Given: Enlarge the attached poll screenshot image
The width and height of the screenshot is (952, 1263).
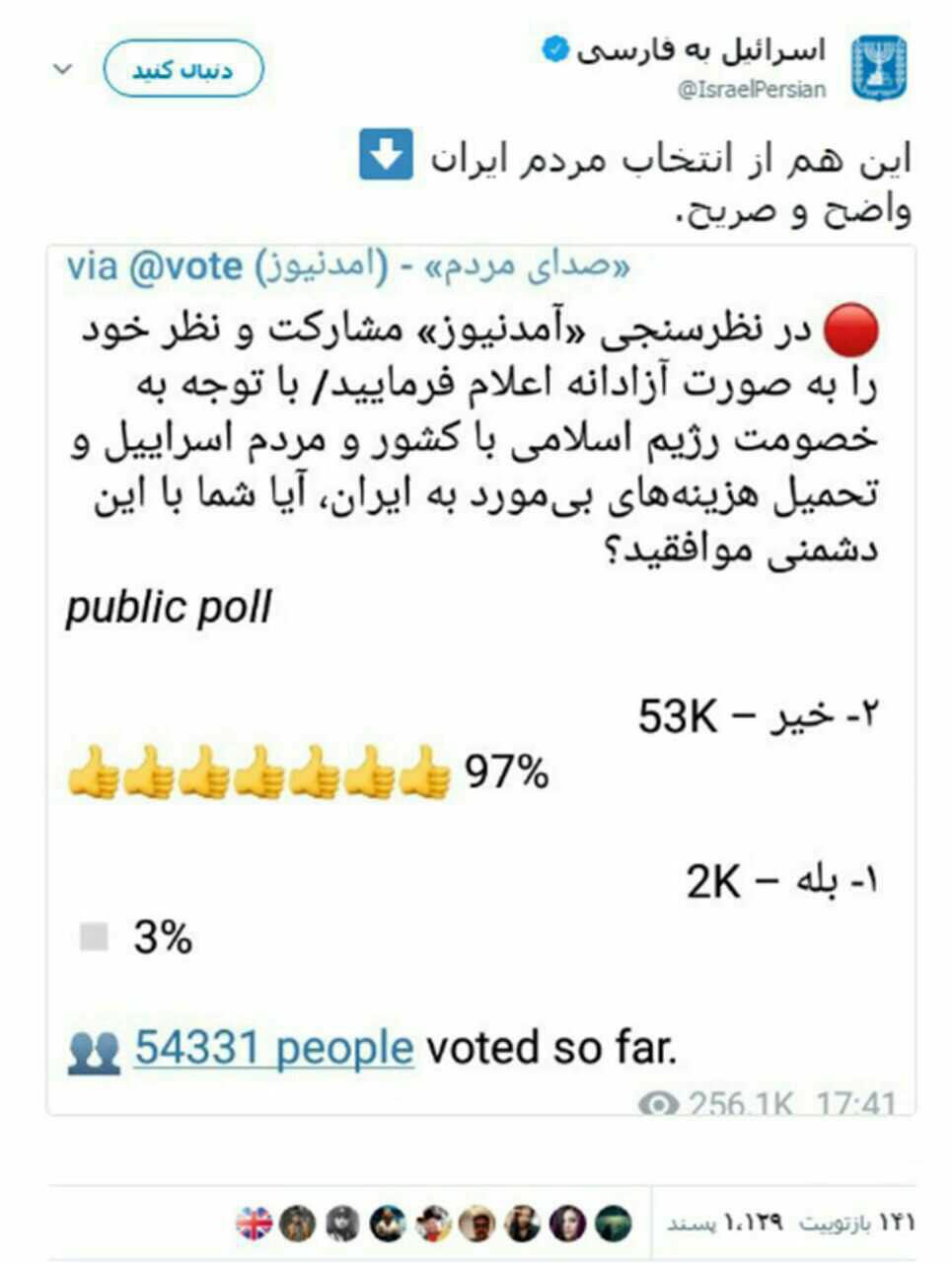Looking at the screenshot, I should 480,681.
